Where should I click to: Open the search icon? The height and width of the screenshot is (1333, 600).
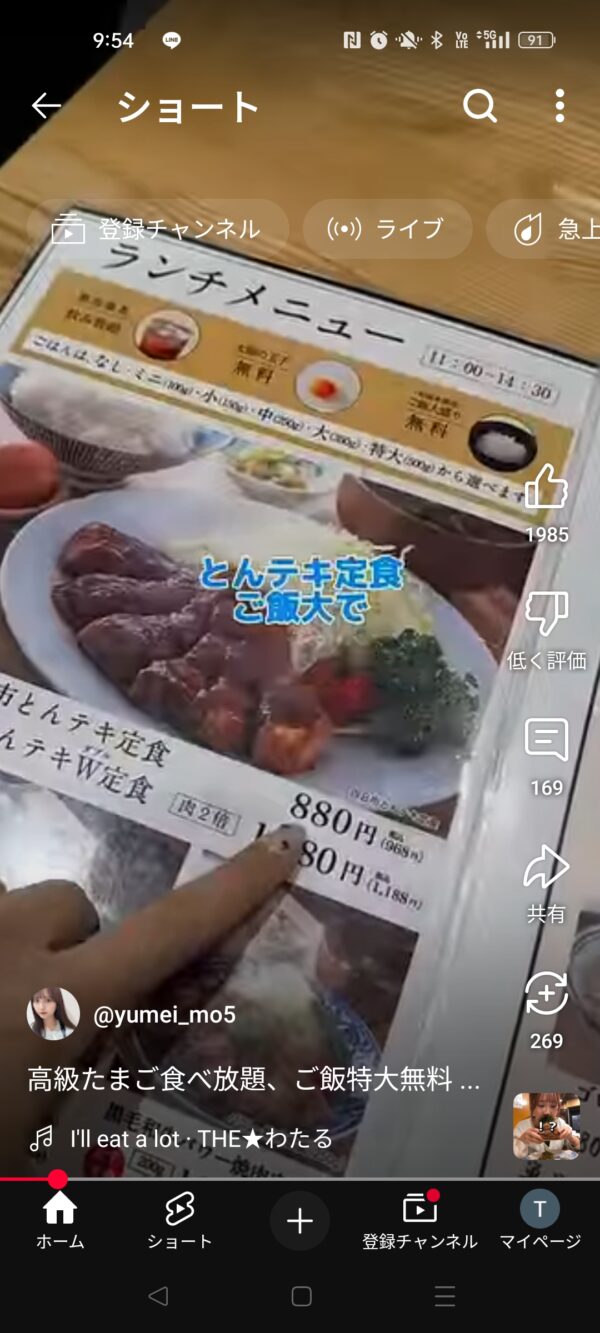click(480, 106)
